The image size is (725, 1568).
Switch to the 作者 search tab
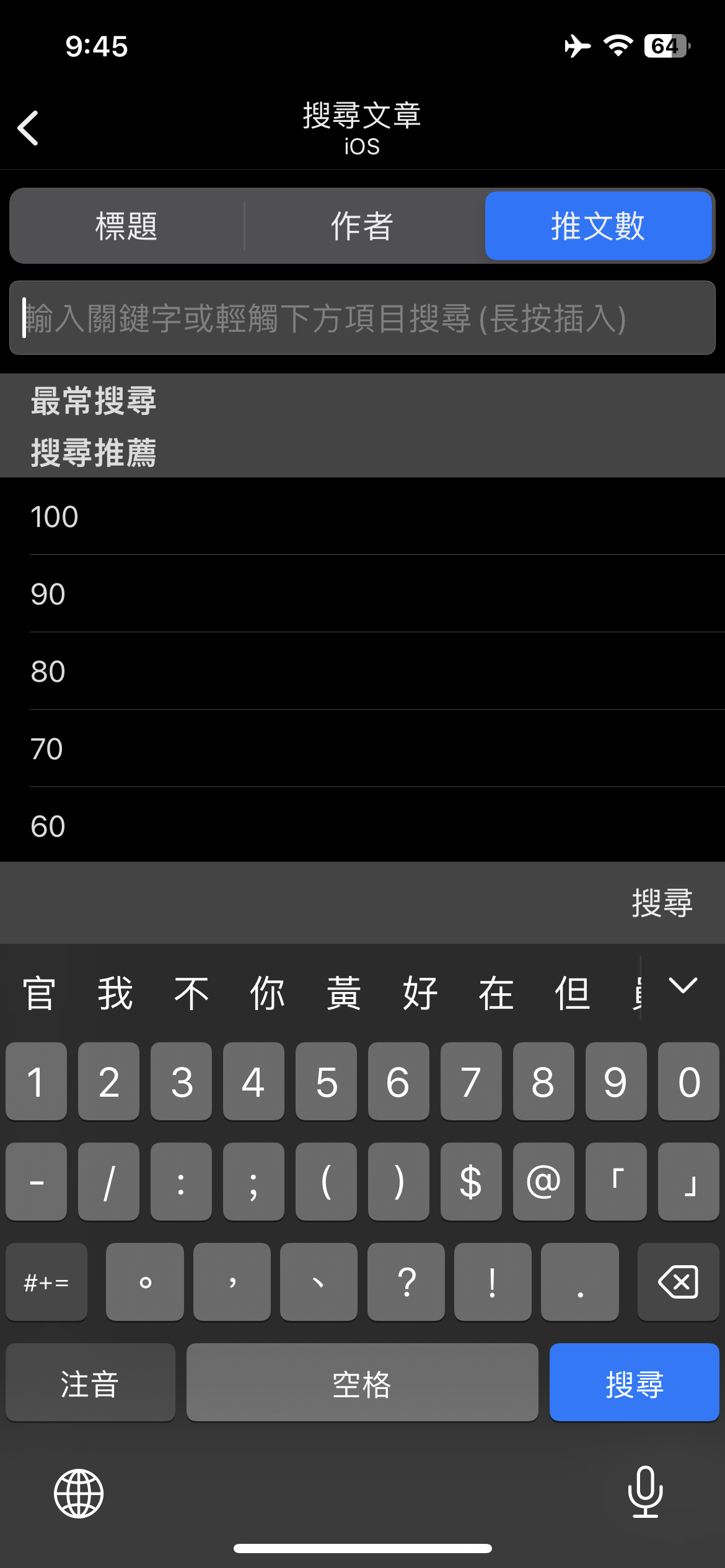[x=362, y=226]
